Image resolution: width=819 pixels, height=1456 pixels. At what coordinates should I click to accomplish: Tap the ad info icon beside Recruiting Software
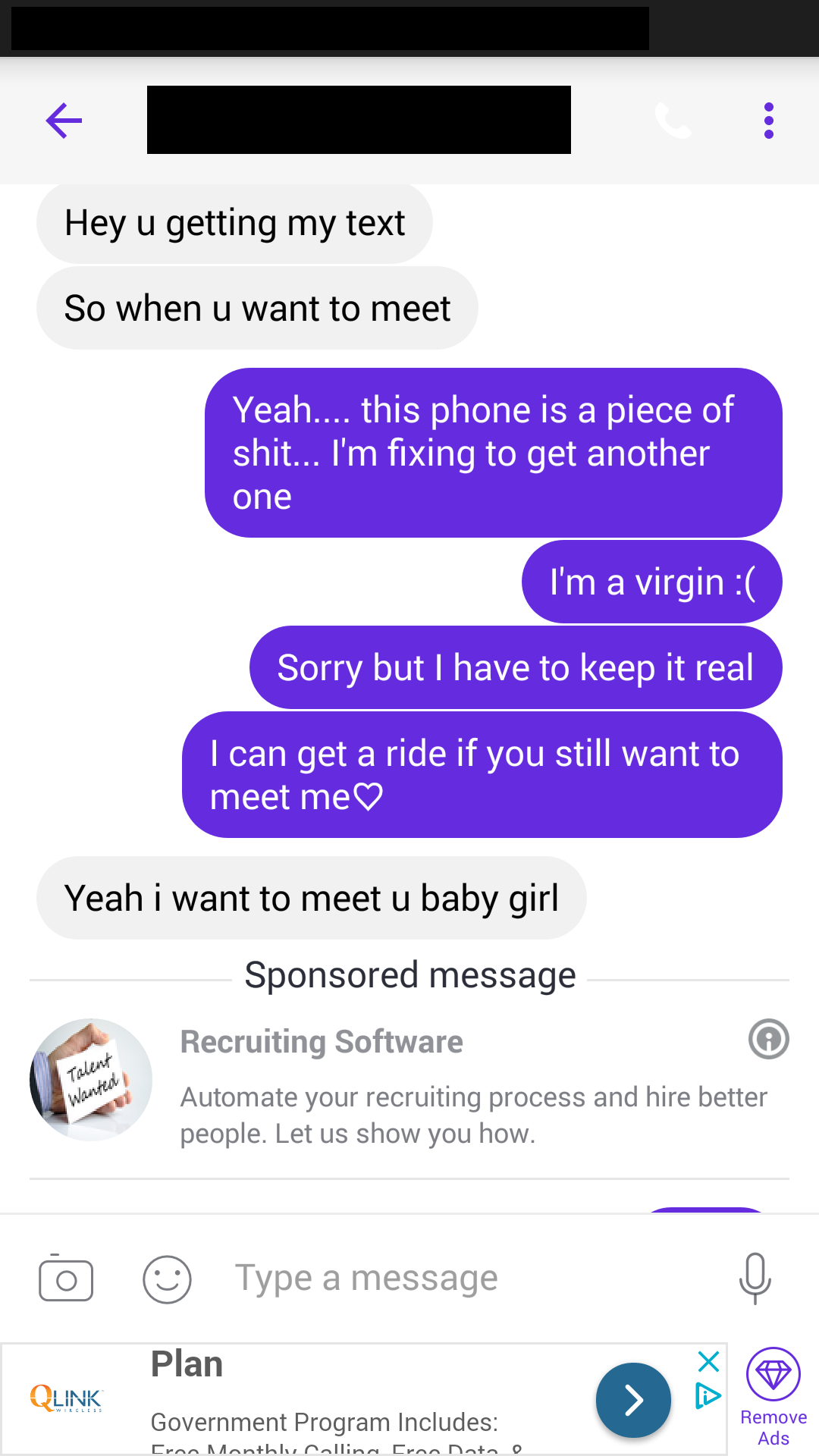click(x=769, y=1039)
